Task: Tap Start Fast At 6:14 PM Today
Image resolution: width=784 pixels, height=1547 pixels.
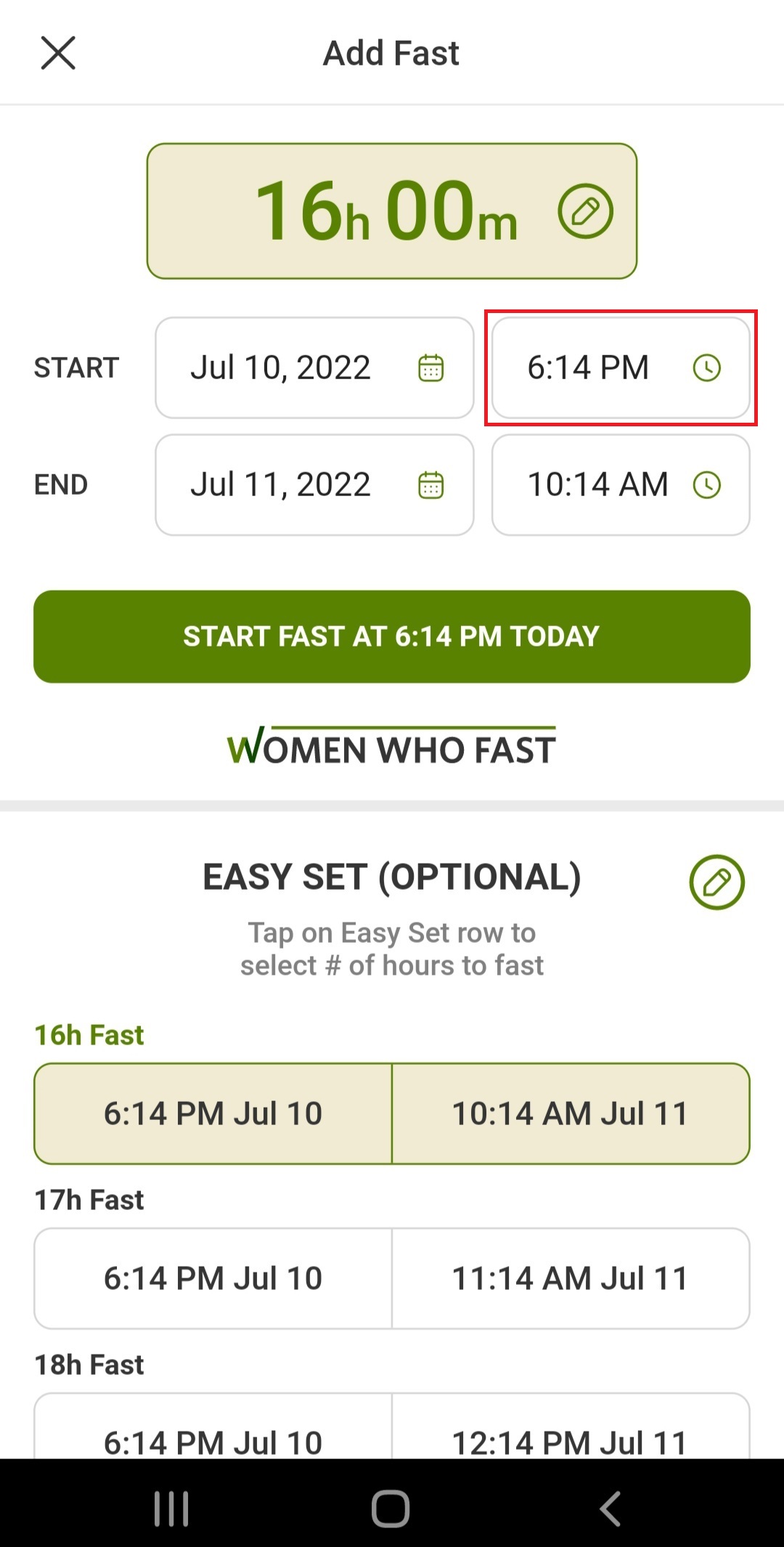Action: (x=391, y=636)
